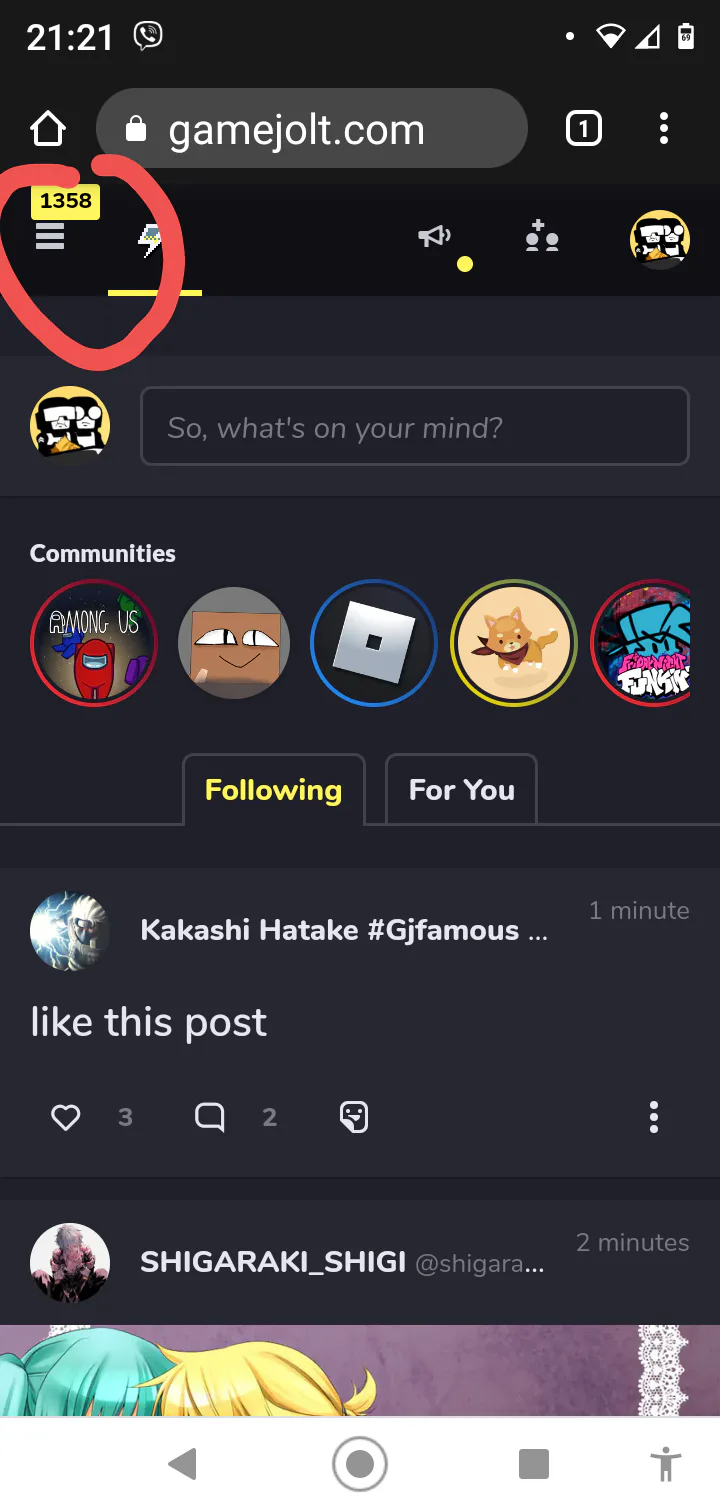Open the Chrome overflow menu

(664, 129)
